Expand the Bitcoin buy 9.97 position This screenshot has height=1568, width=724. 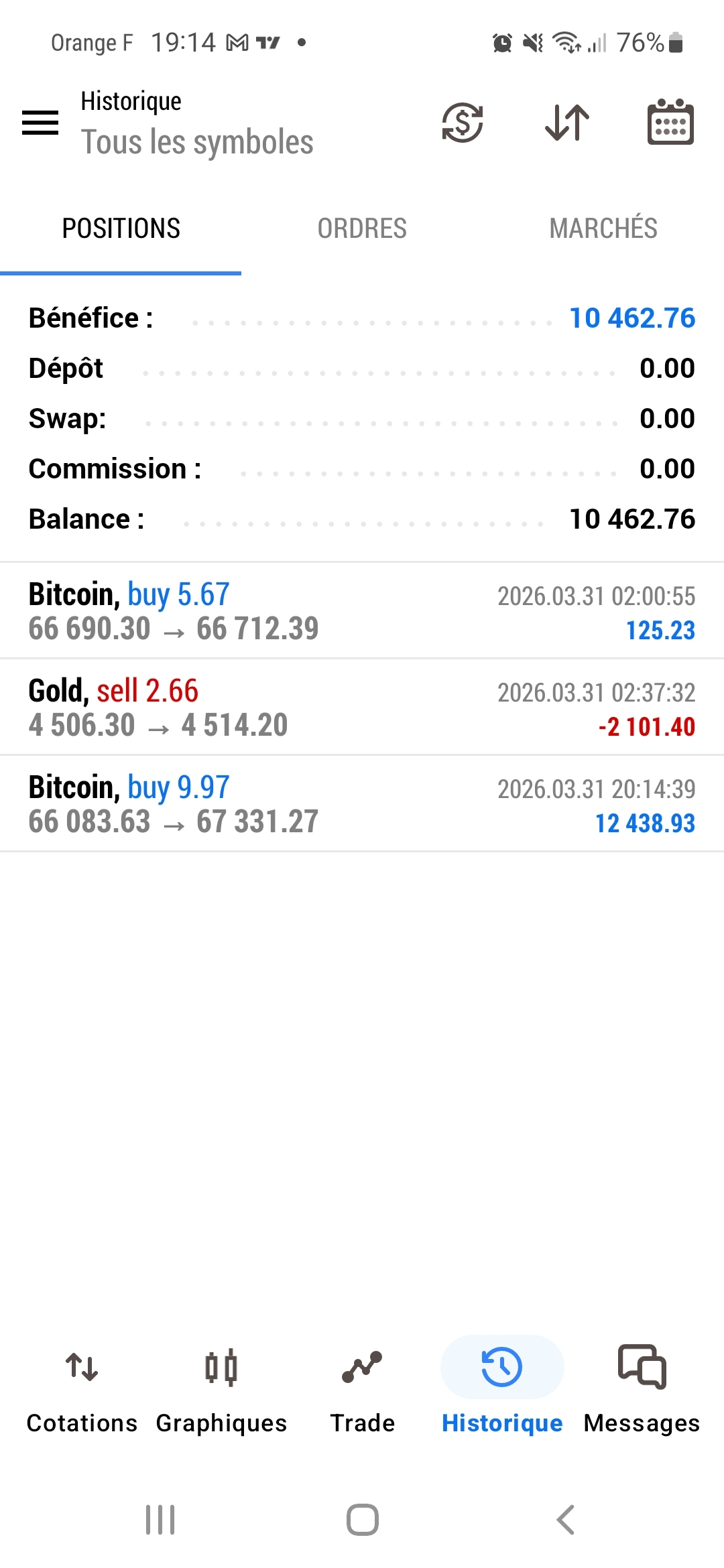[x=362, y=804]
